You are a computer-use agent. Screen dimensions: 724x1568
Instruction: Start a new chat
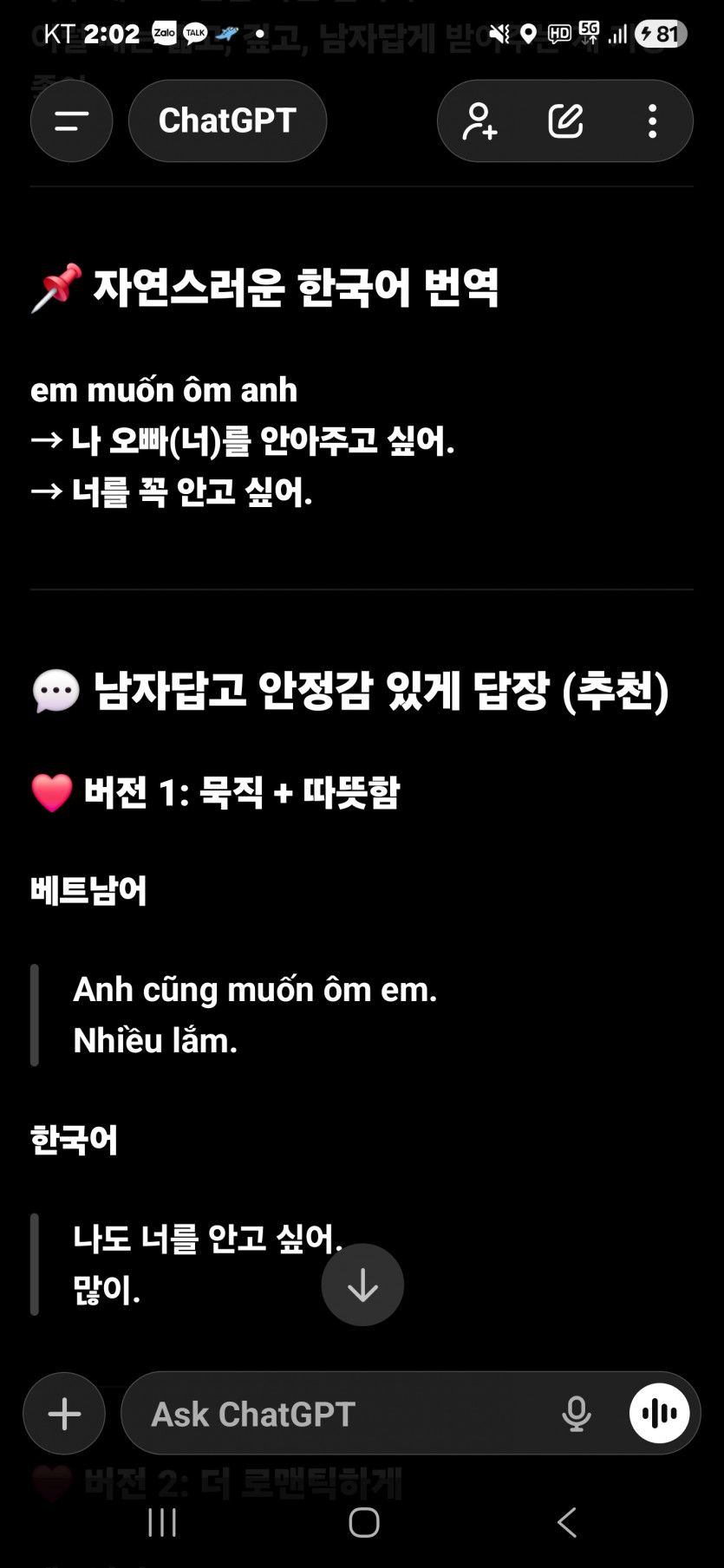(x=565, y=121)
